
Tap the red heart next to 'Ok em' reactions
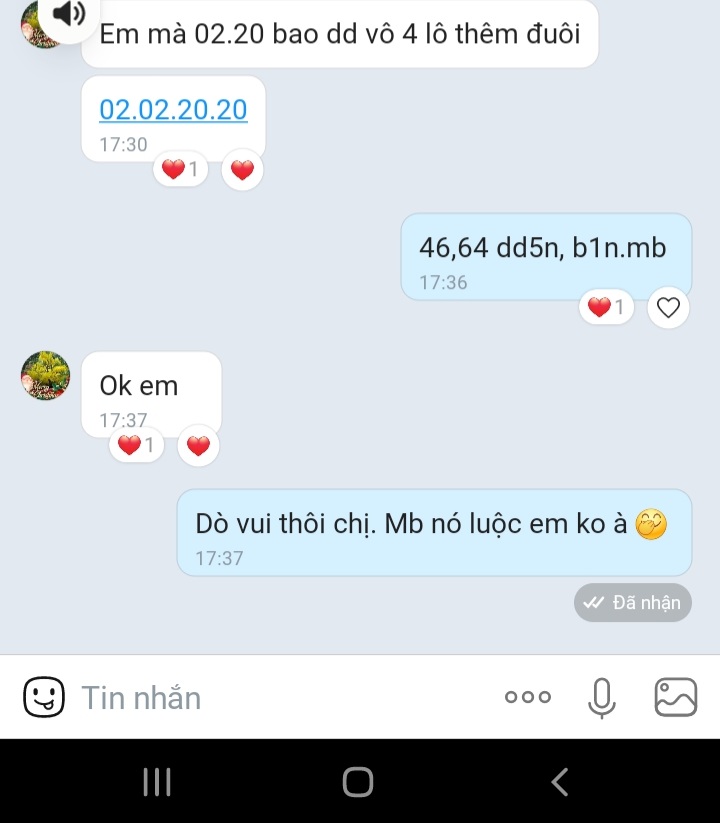(x=197, y=445)
